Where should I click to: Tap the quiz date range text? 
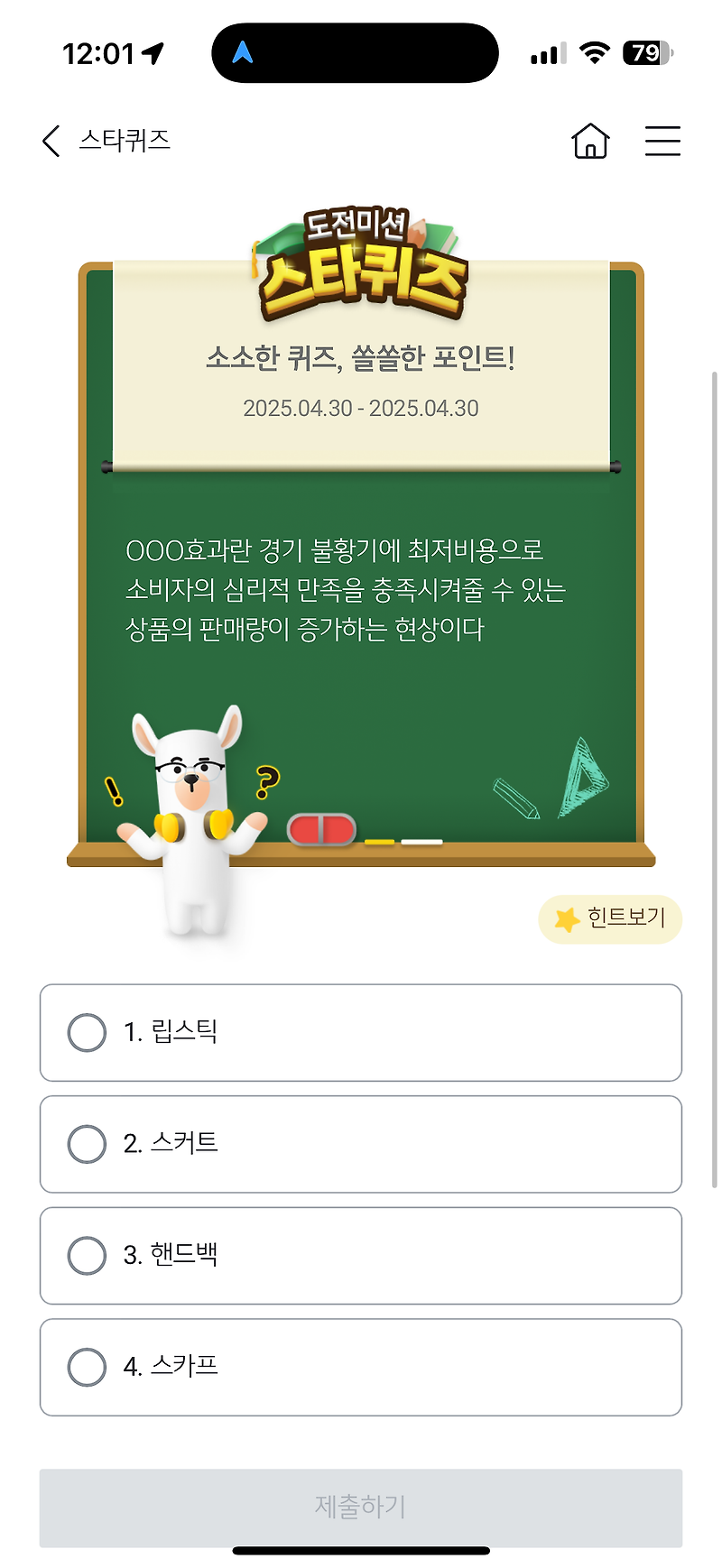coord(361,408)
